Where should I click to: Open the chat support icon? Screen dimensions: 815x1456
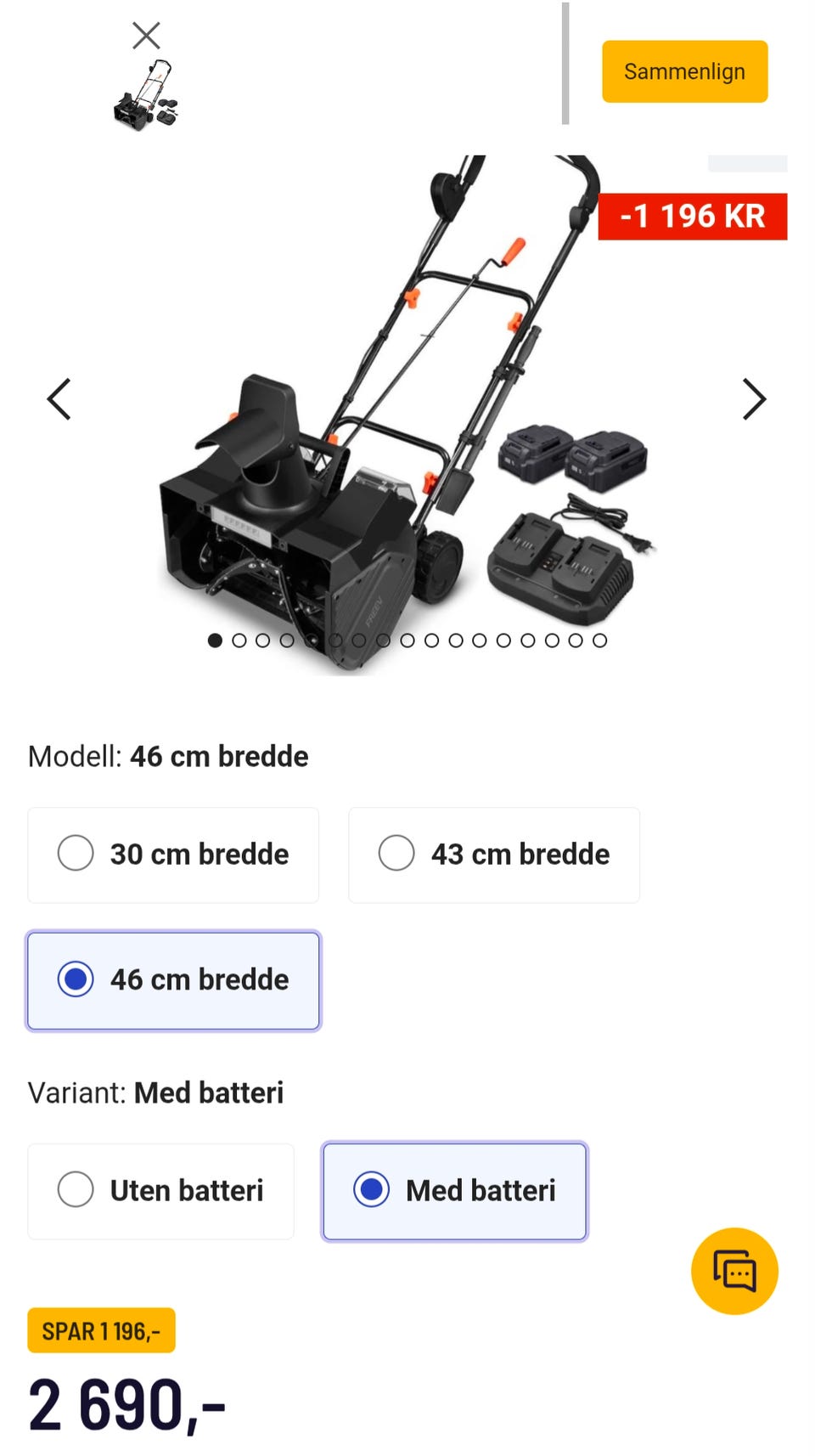pyautogui.click(x=734, y=1272)
